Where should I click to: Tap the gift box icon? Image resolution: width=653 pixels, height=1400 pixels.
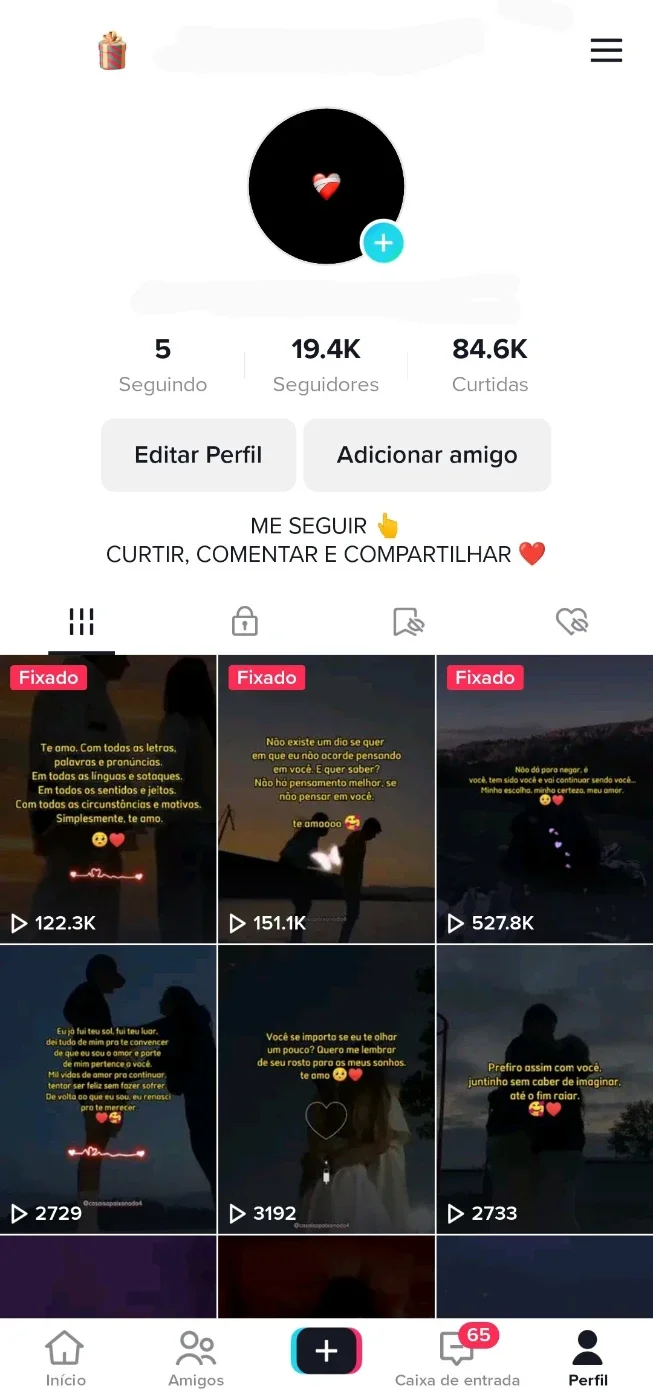pos(112,50)
